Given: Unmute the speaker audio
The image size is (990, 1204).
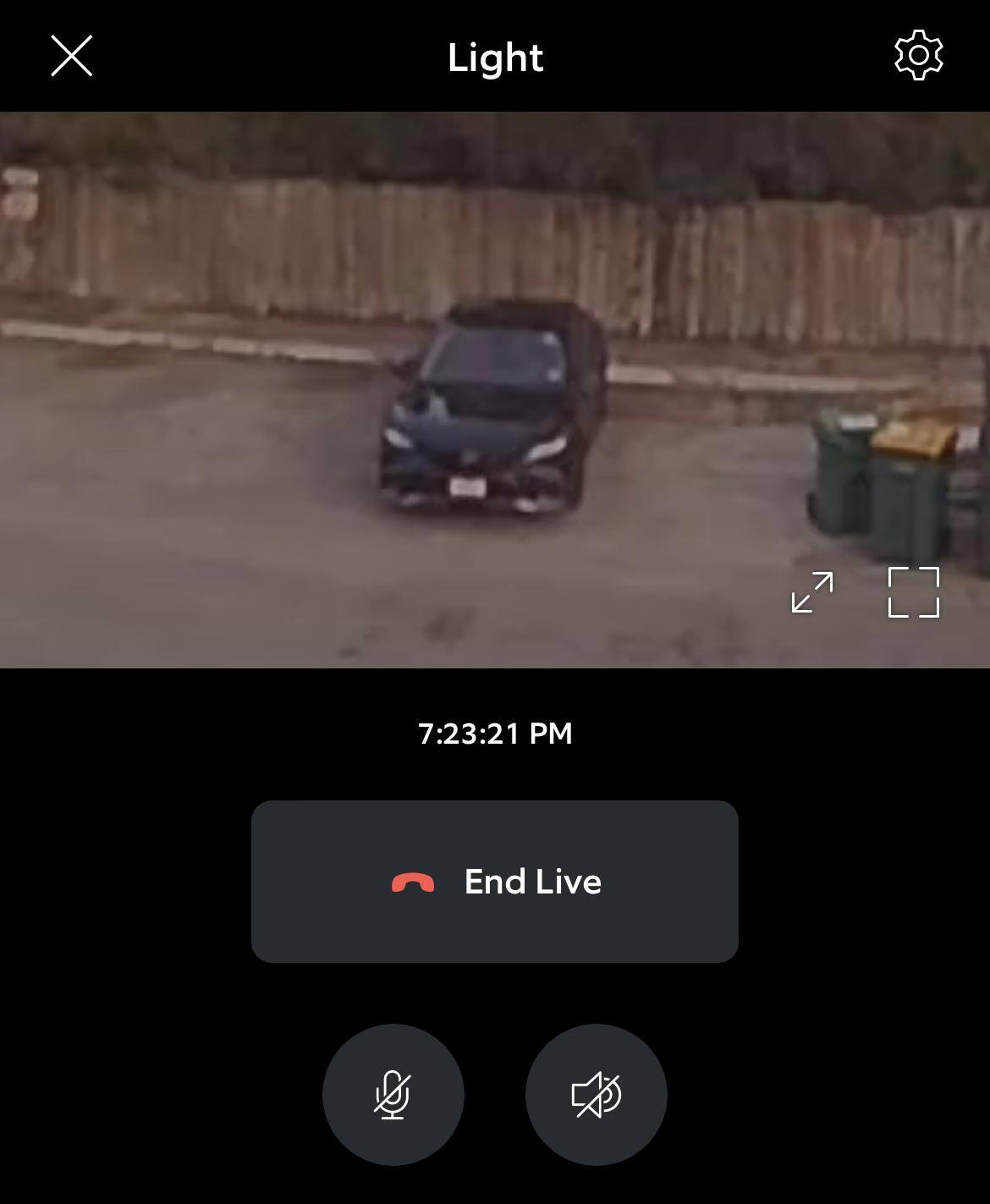Looking at the screenshot, I should [597, 1095].
